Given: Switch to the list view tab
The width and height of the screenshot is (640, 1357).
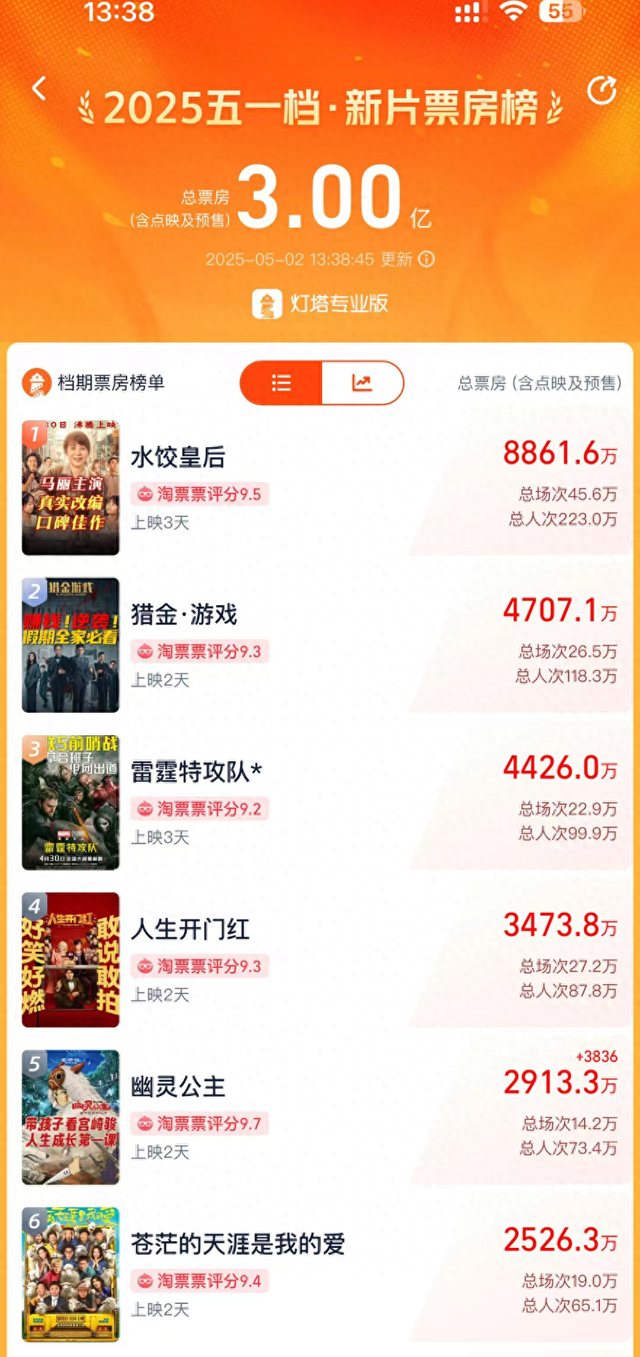Looking at the screenshot, I should click(x=281, y=383).
